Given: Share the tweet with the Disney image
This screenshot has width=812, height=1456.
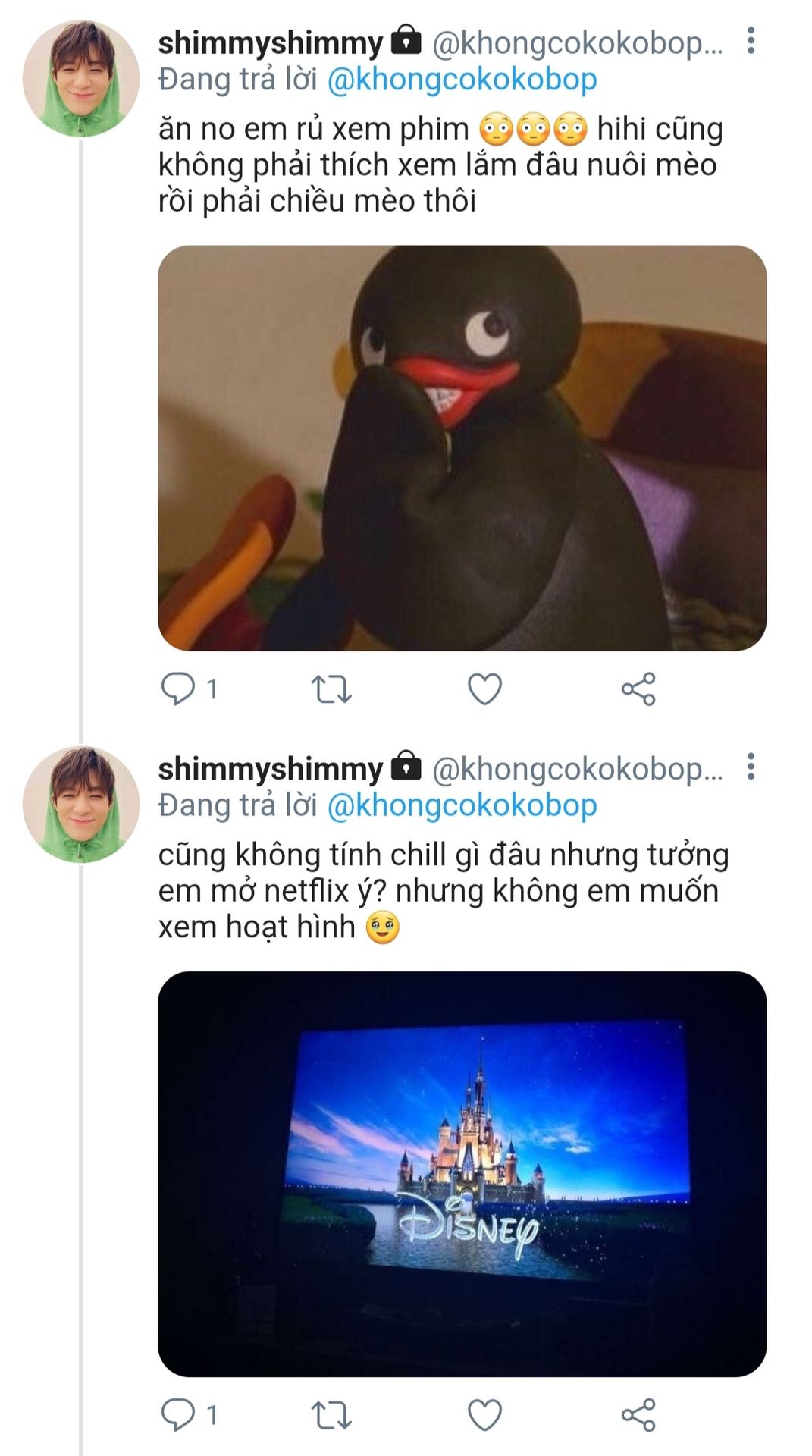Looking at the screenshot, I should coord(638,1414).
